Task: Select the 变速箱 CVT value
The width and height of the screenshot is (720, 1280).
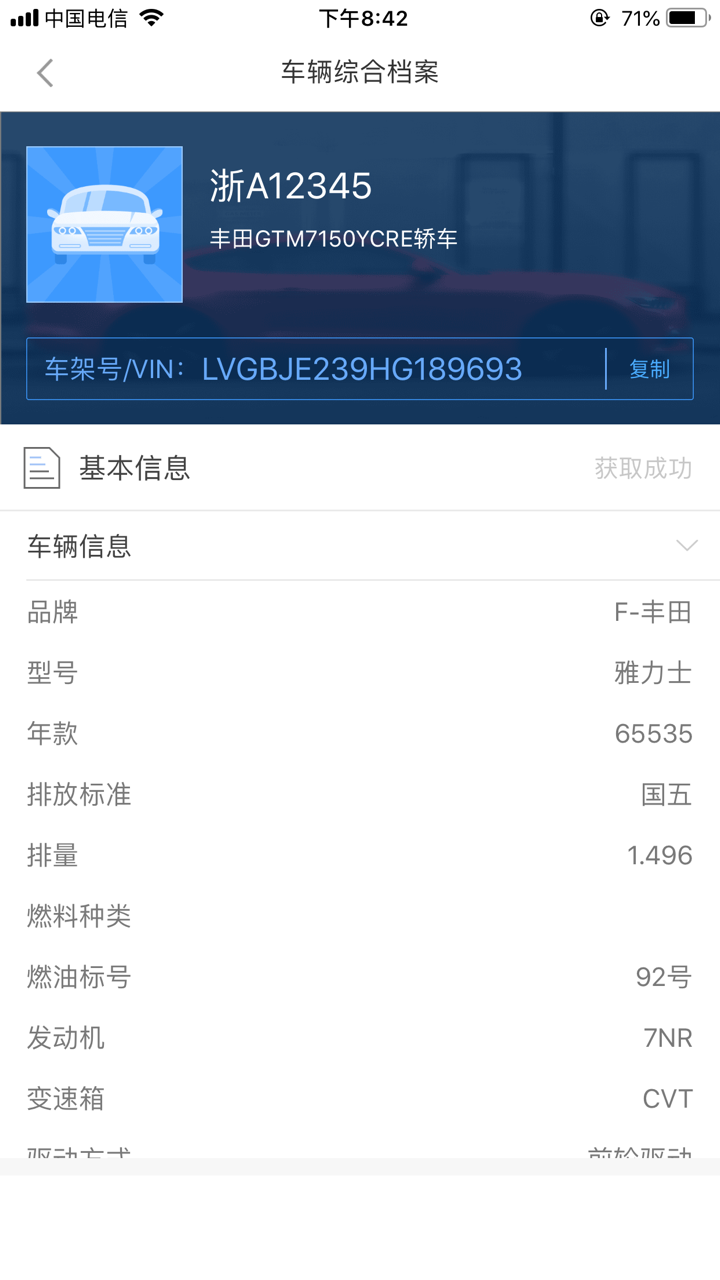Action: pos(666,1098)
